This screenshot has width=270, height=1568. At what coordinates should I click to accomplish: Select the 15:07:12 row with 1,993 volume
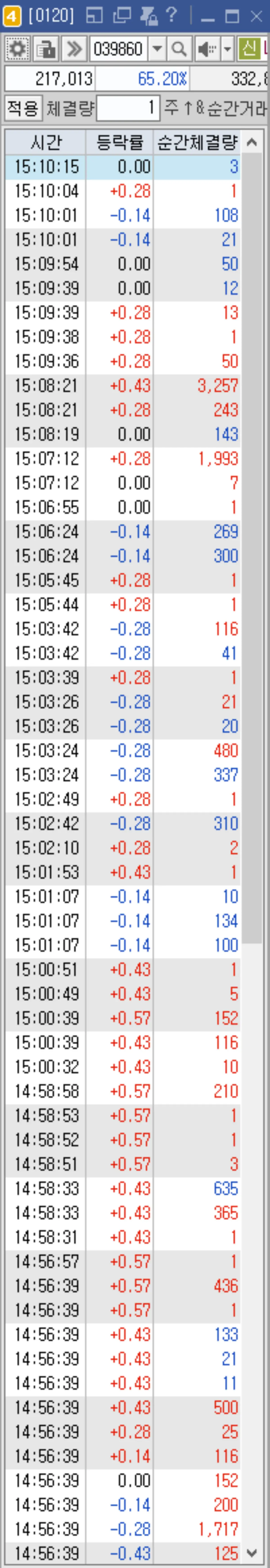[122, 459]
